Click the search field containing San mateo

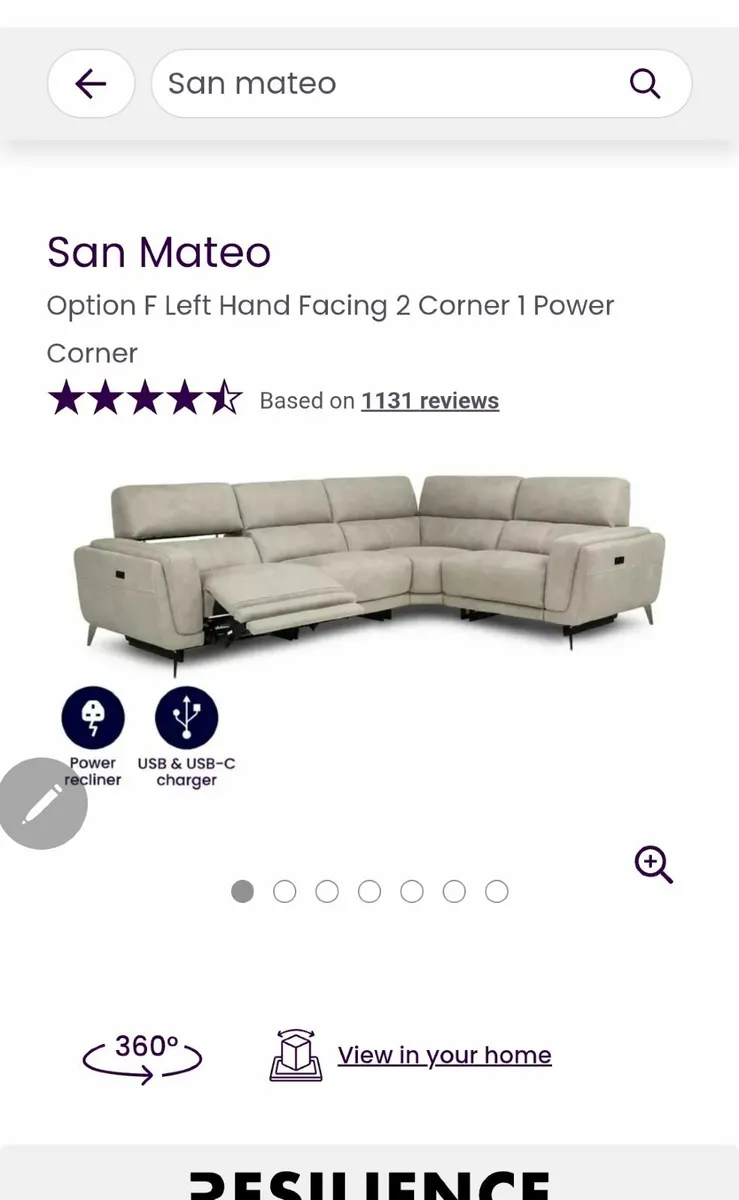click(x=350, y=83)
